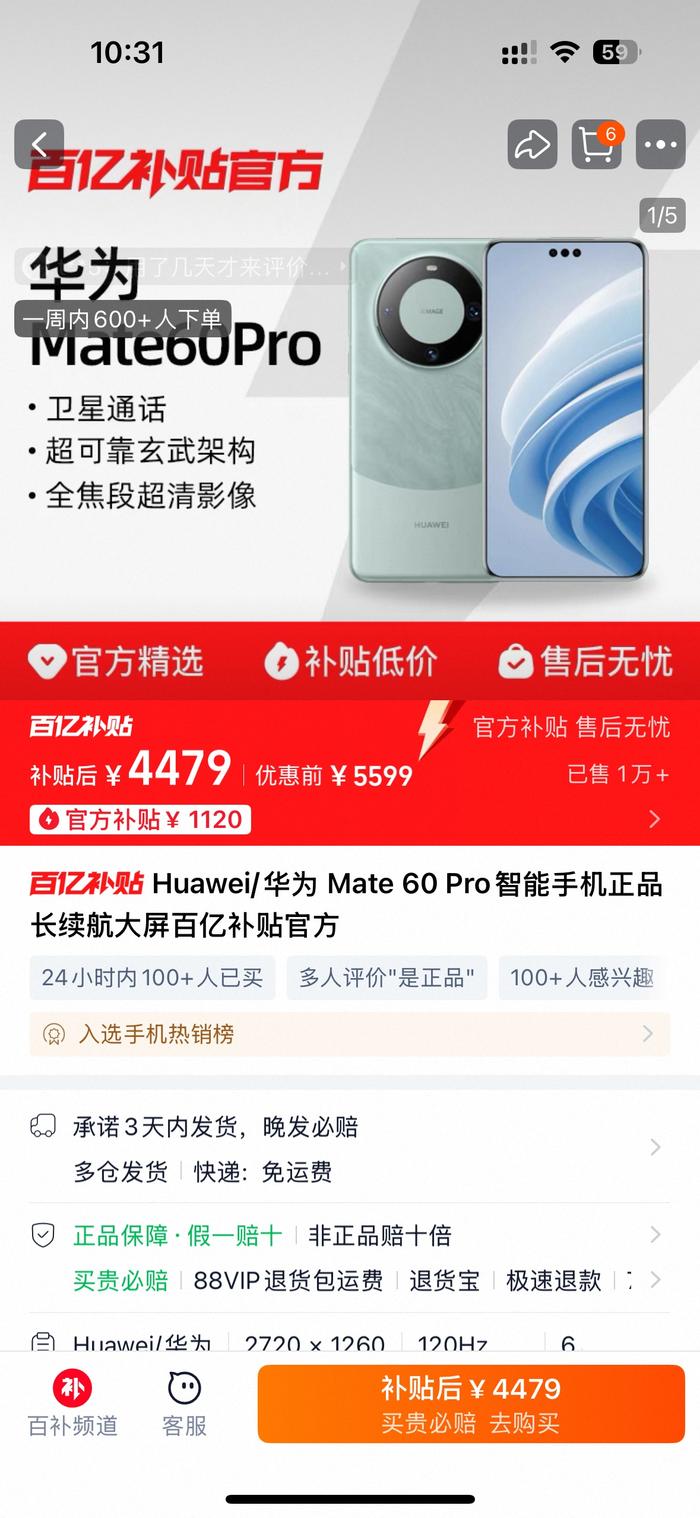Open the shopping cart

pos(596,145)
